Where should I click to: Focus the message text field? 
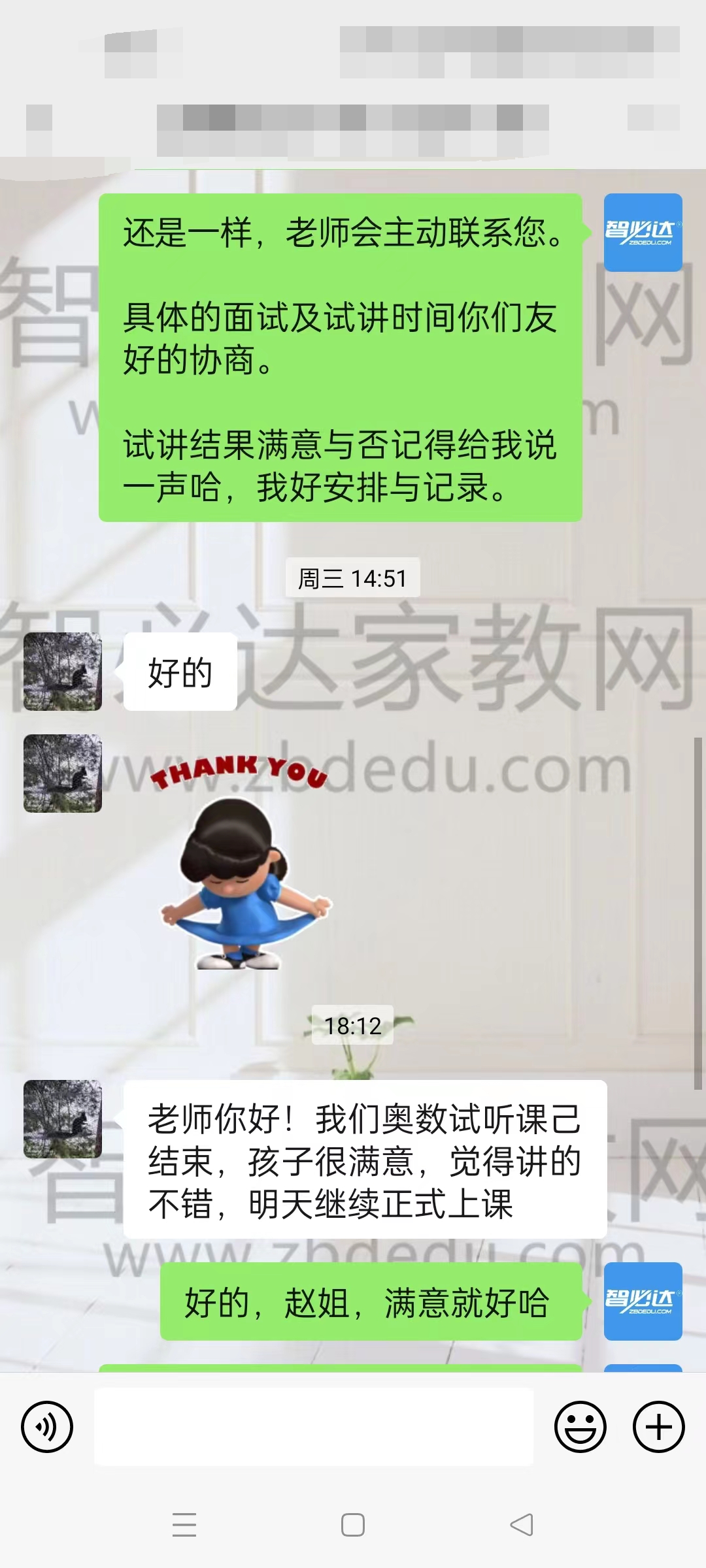[x=314, y=1427]
